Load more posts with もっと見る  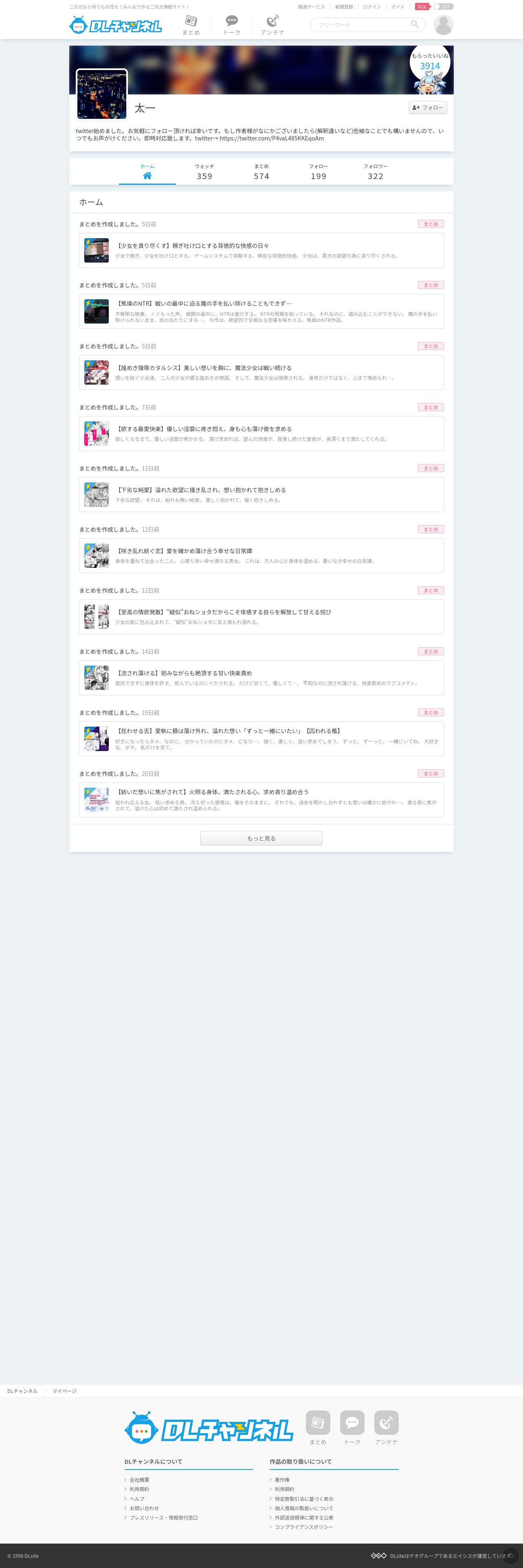[x=261, y=838]
